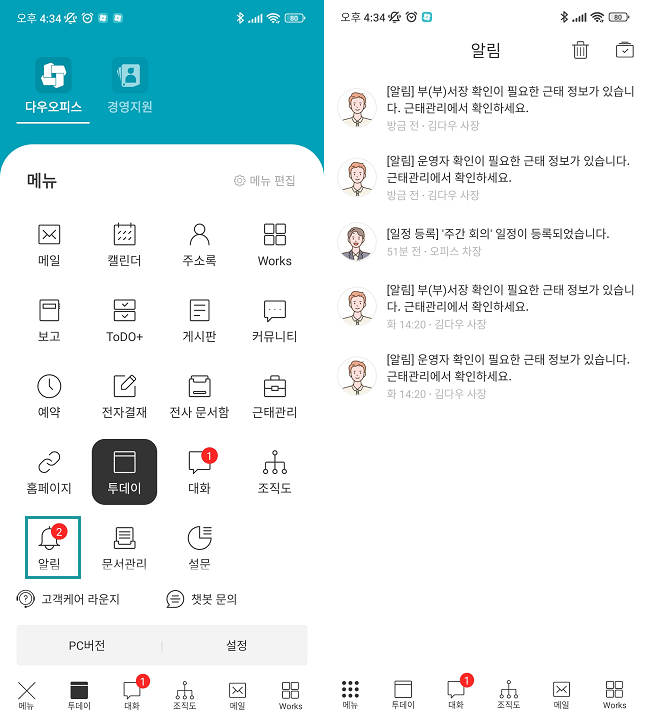This screenshot has height=720, width=647.
Task: Open 설정 settings button
Action: 237,646
